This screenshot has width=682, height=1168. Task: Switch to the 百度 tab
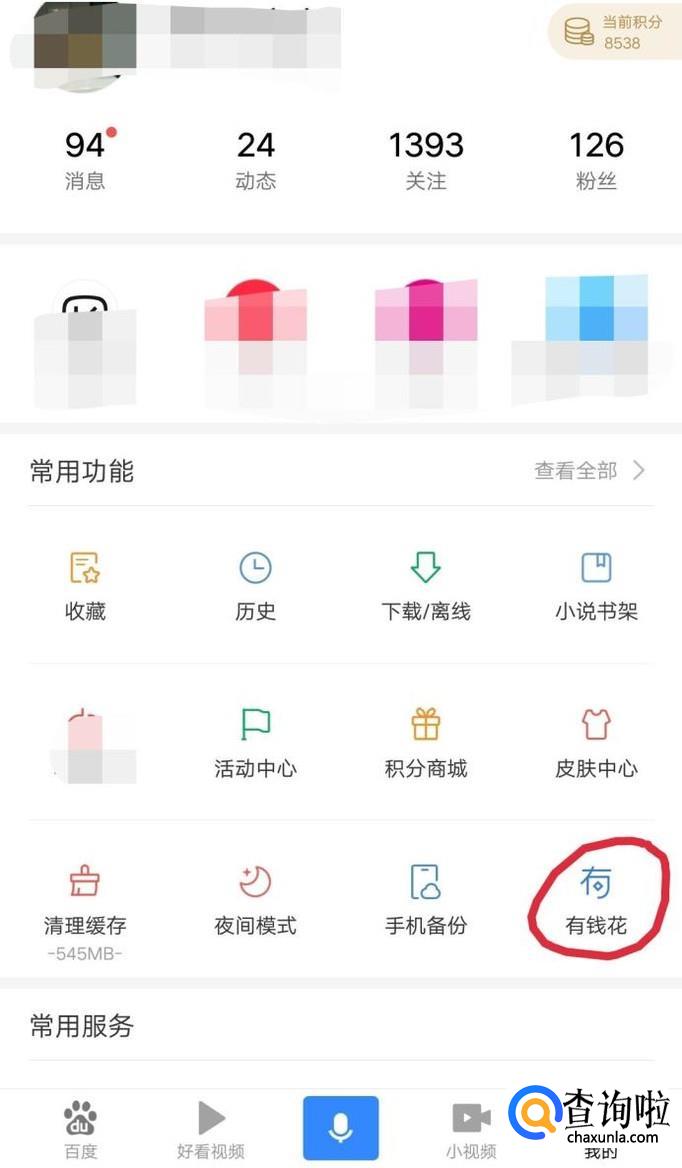(x=81, y=1130)
